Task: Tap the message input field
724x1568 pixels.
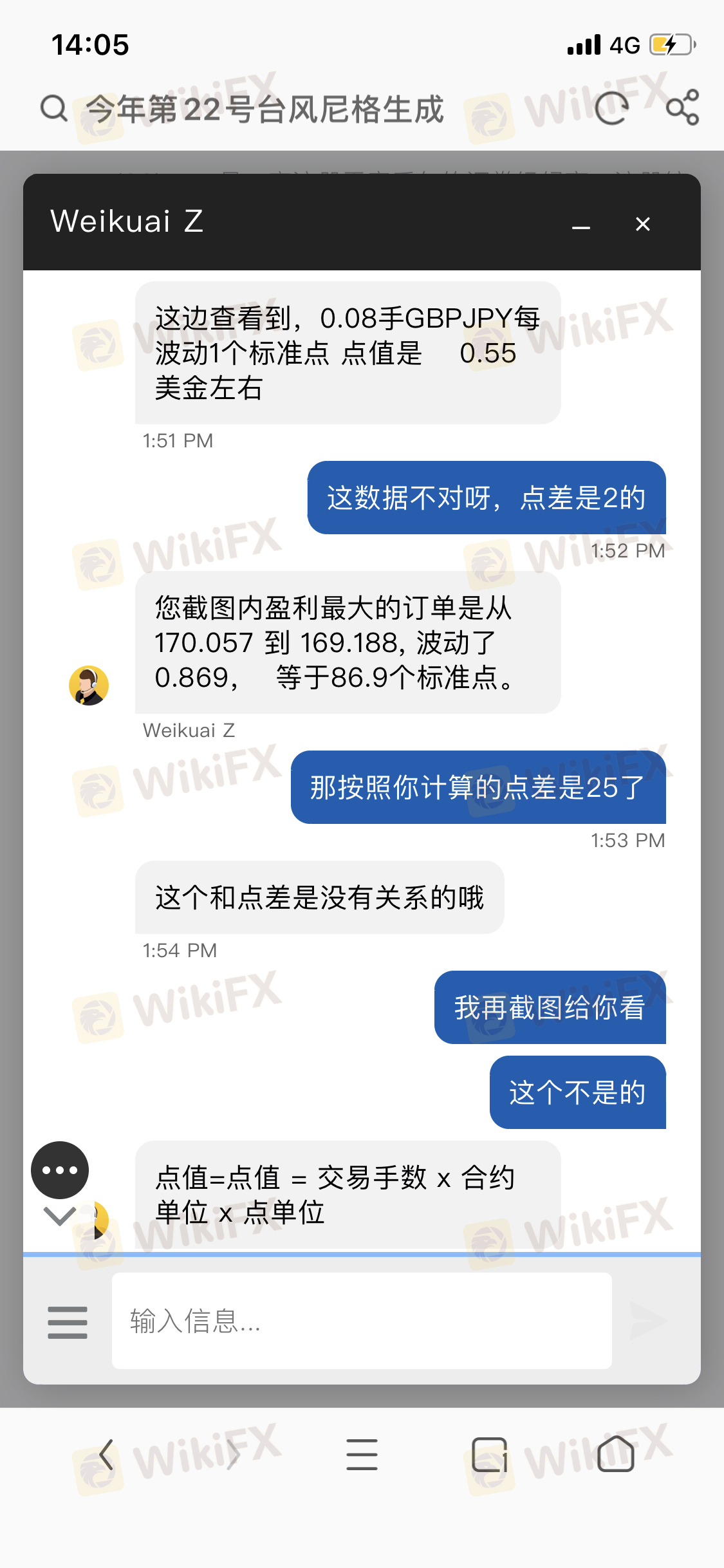Action: pos(361,1321)
